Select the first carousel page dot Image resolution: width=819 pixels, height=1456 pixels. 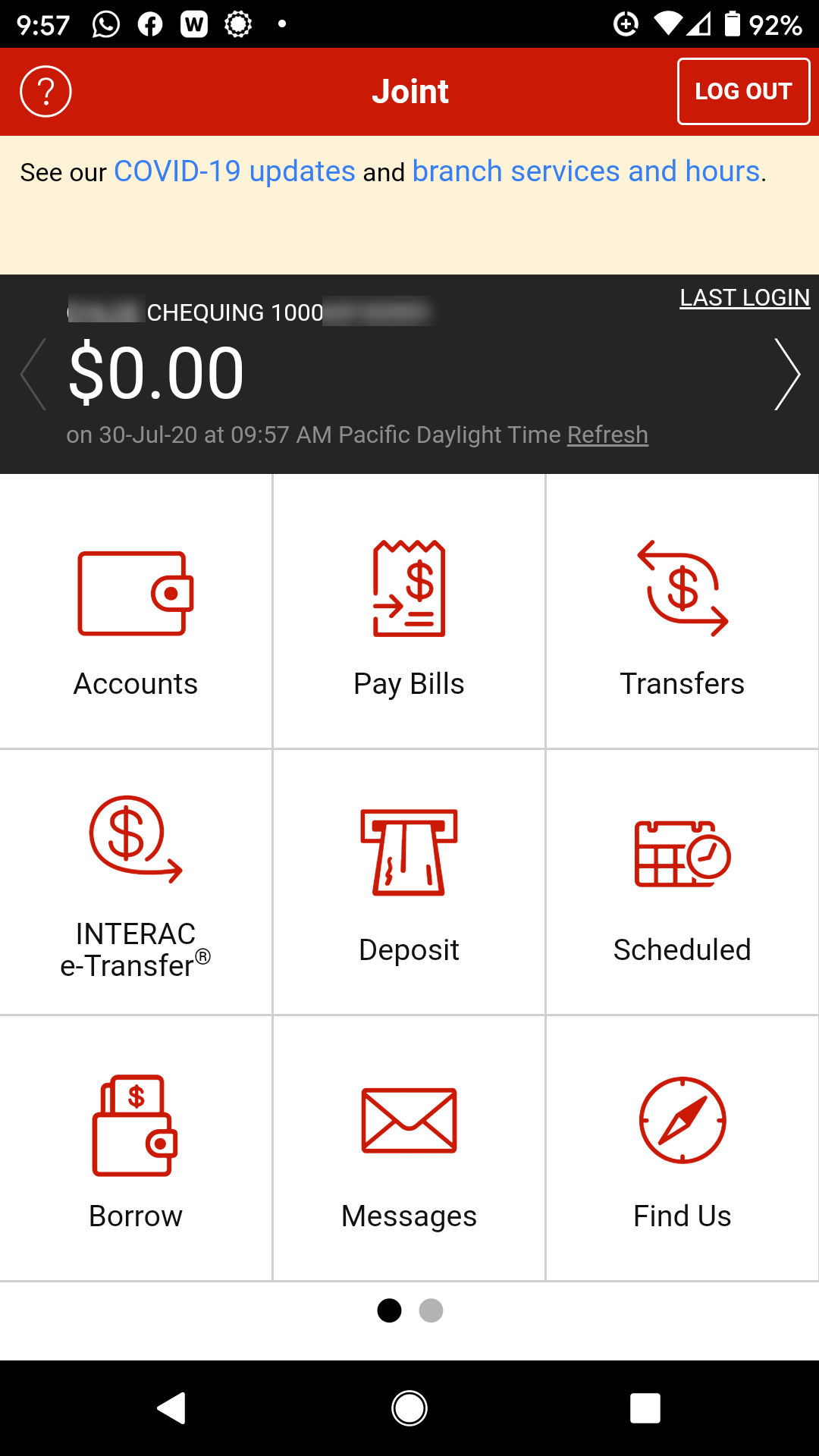tap(388, 1310)
